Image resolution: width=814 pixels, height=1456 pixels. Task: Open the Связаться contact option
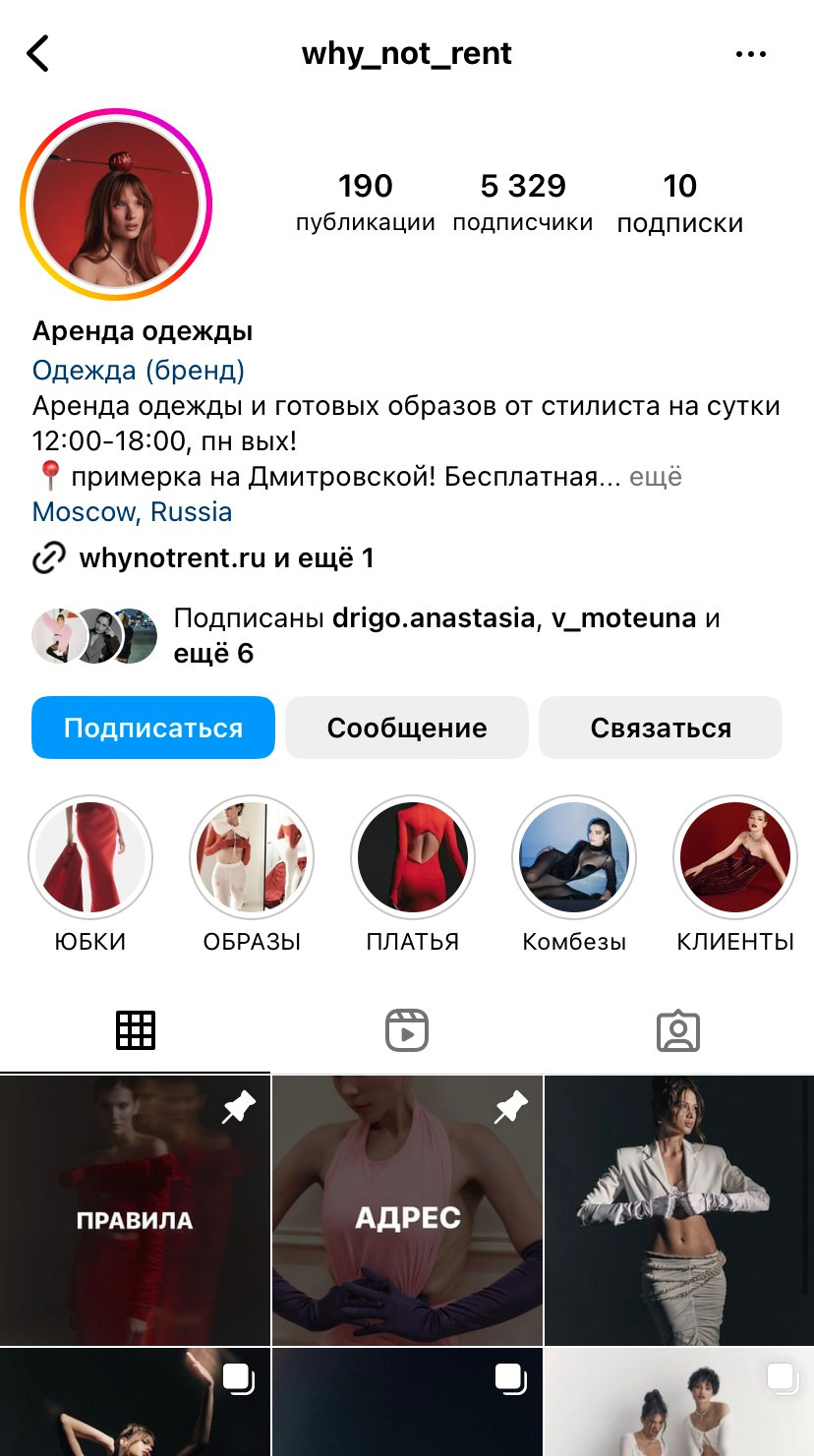click(660, 728)
